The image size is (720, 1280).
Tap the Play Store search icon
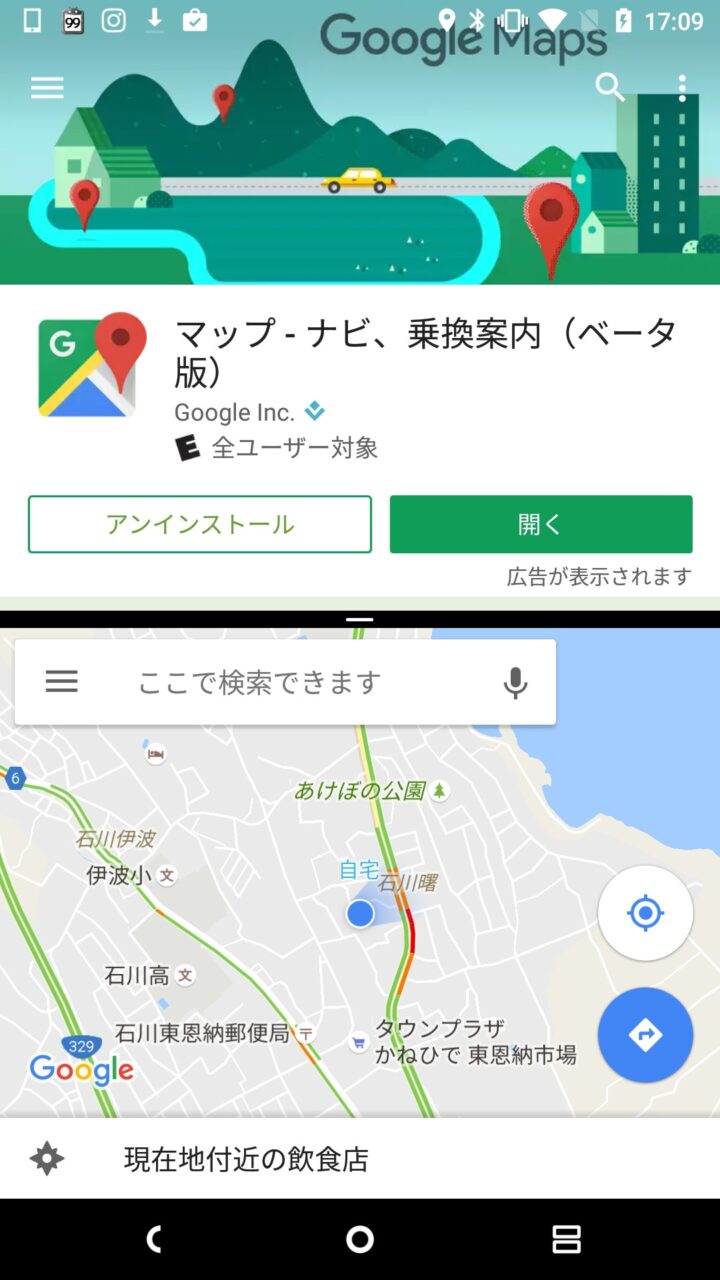[609, 88]
